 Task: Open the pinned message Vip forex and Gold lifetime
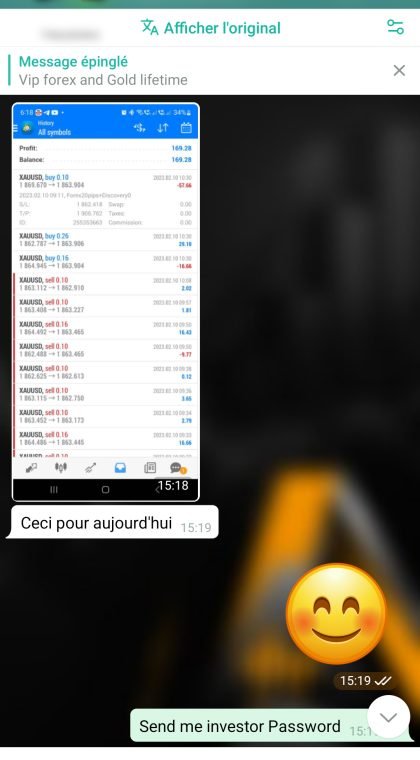tap(103, 71)
